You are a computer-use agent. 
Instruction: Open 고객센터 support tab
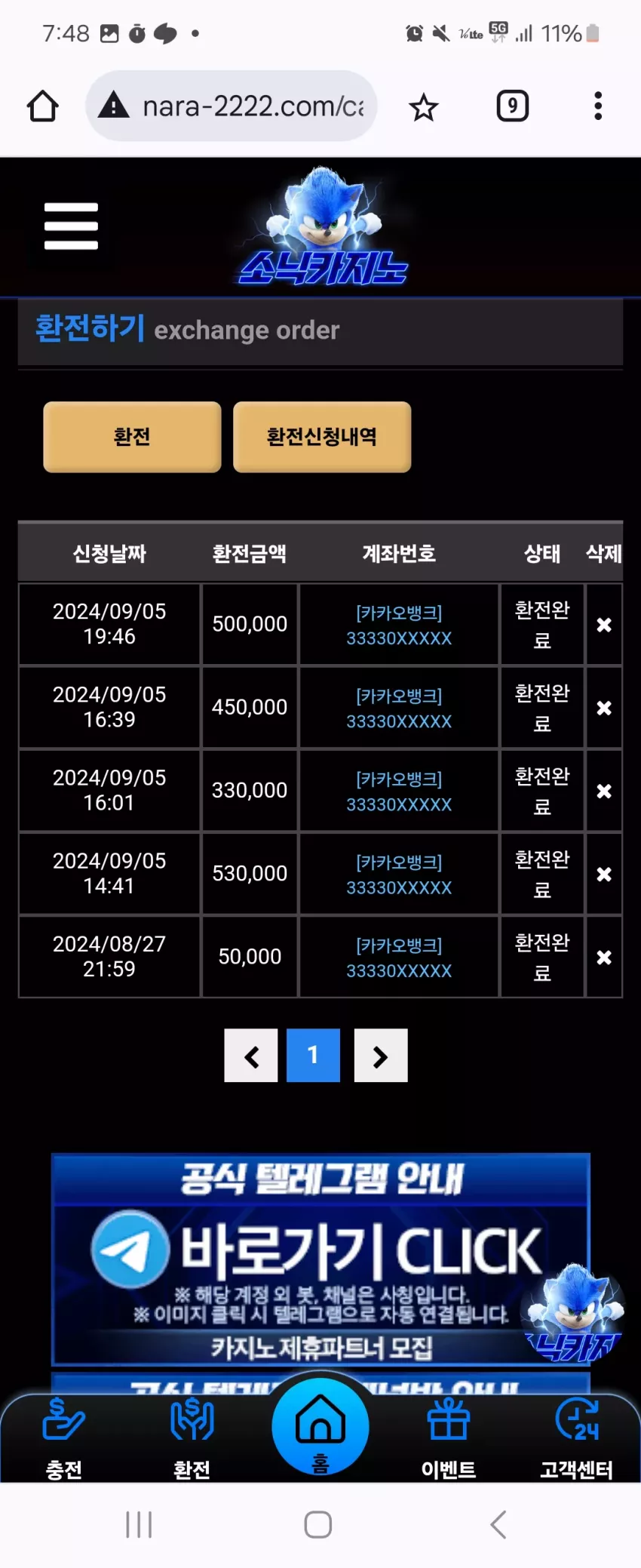[x=577, y=1438]
